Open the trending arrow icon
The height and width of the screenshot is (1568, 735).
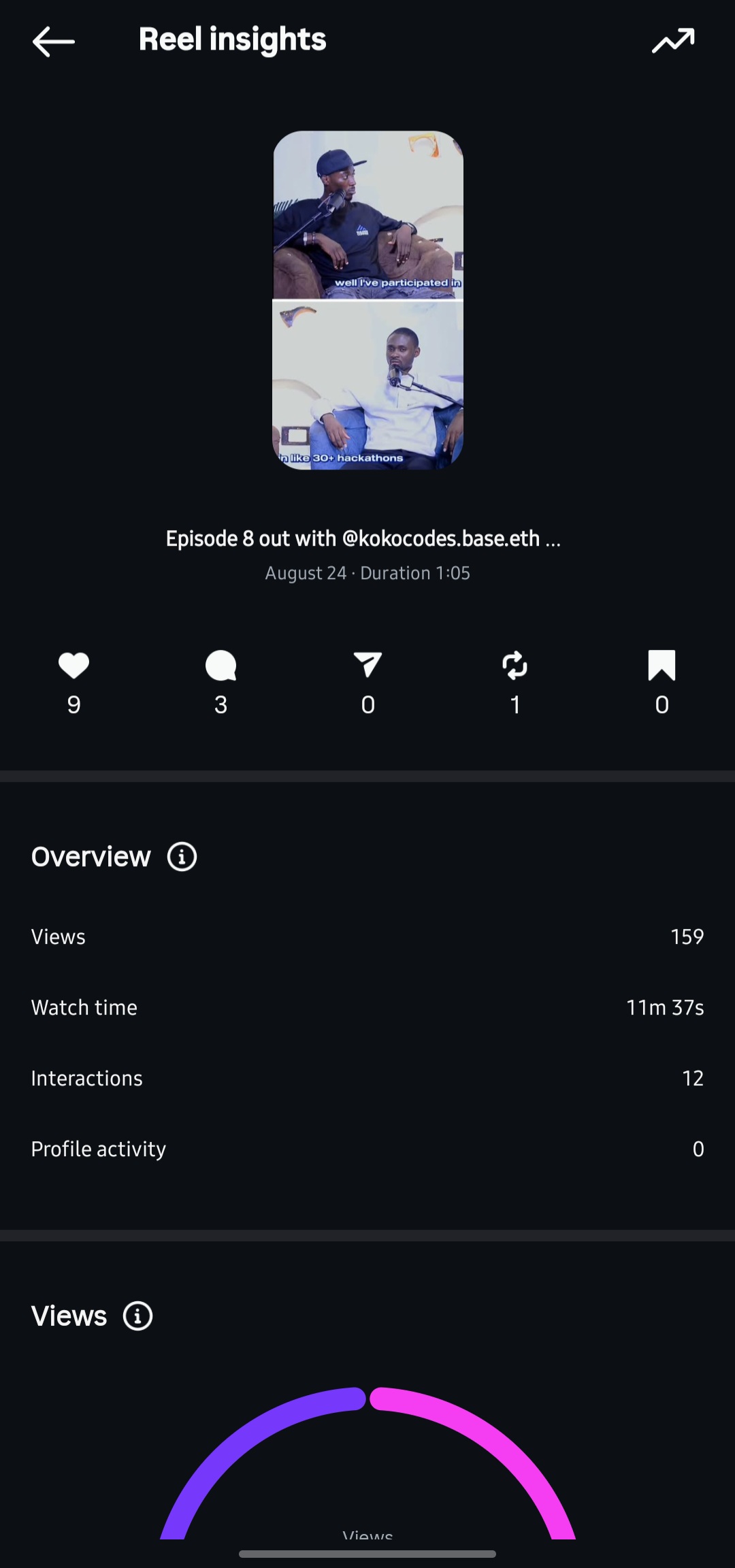tap(673, 41)
